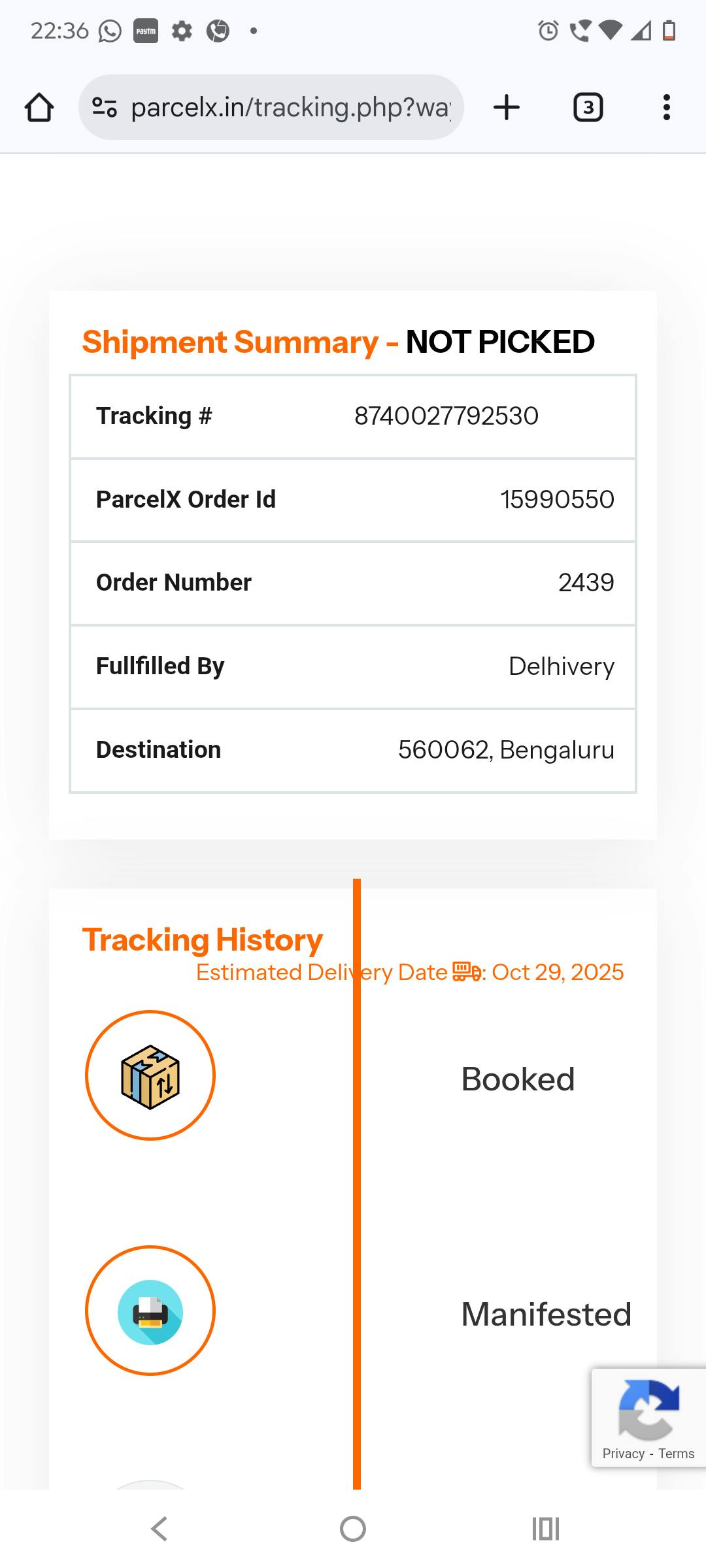This screenshot has height=1568, width=706.
Task: Open the reCAPTCHA Privacy link
Action: (623, 1454)
